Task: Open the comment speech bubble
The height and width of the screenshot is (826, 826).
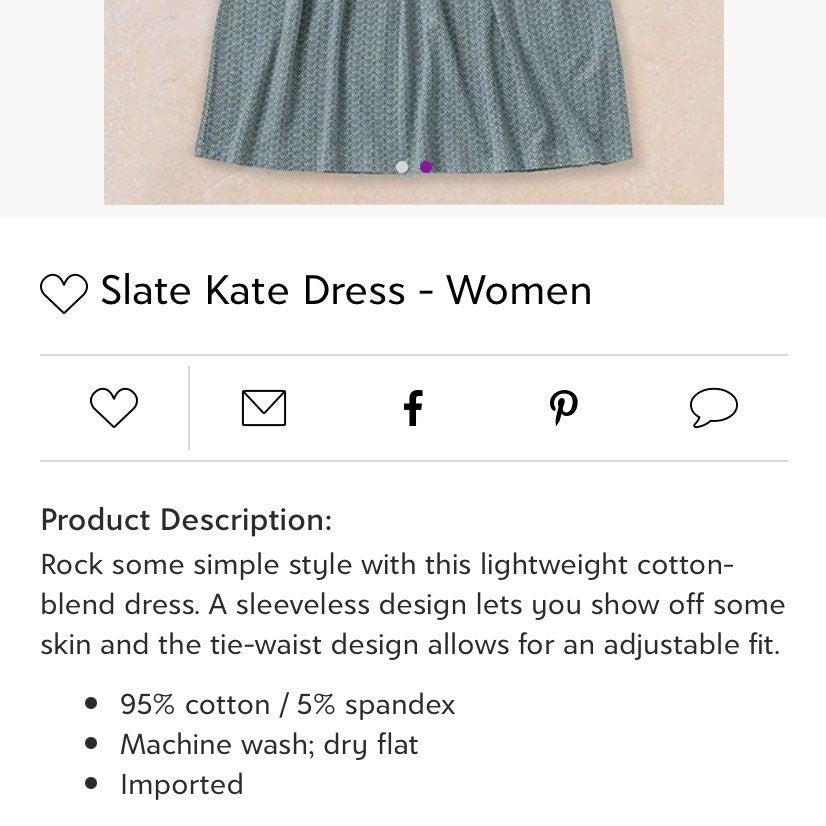Action: tap(714, 408)
